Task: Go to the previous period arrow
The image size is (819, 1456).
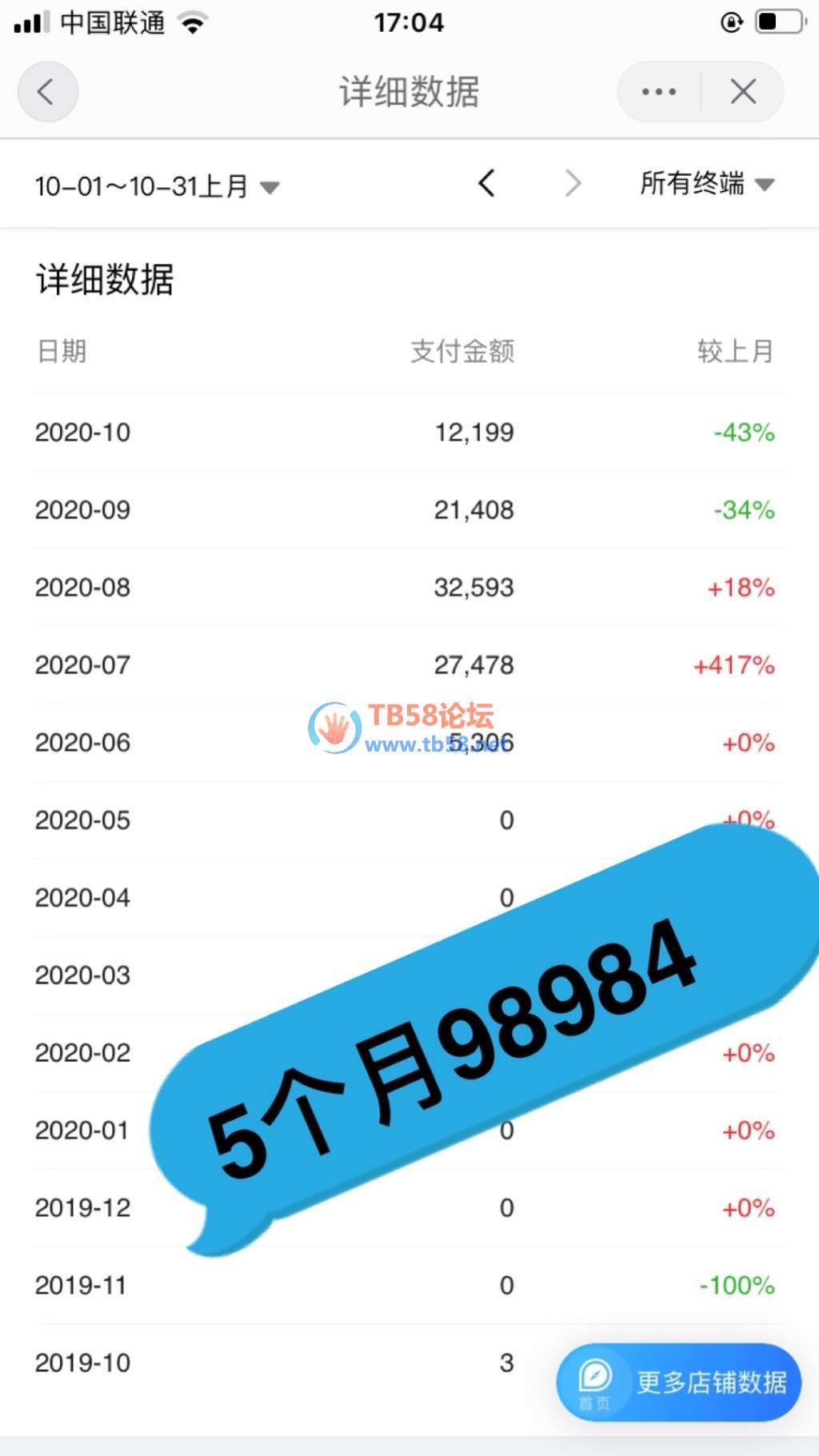Action: pyautogui.click(x=486, y=183)
